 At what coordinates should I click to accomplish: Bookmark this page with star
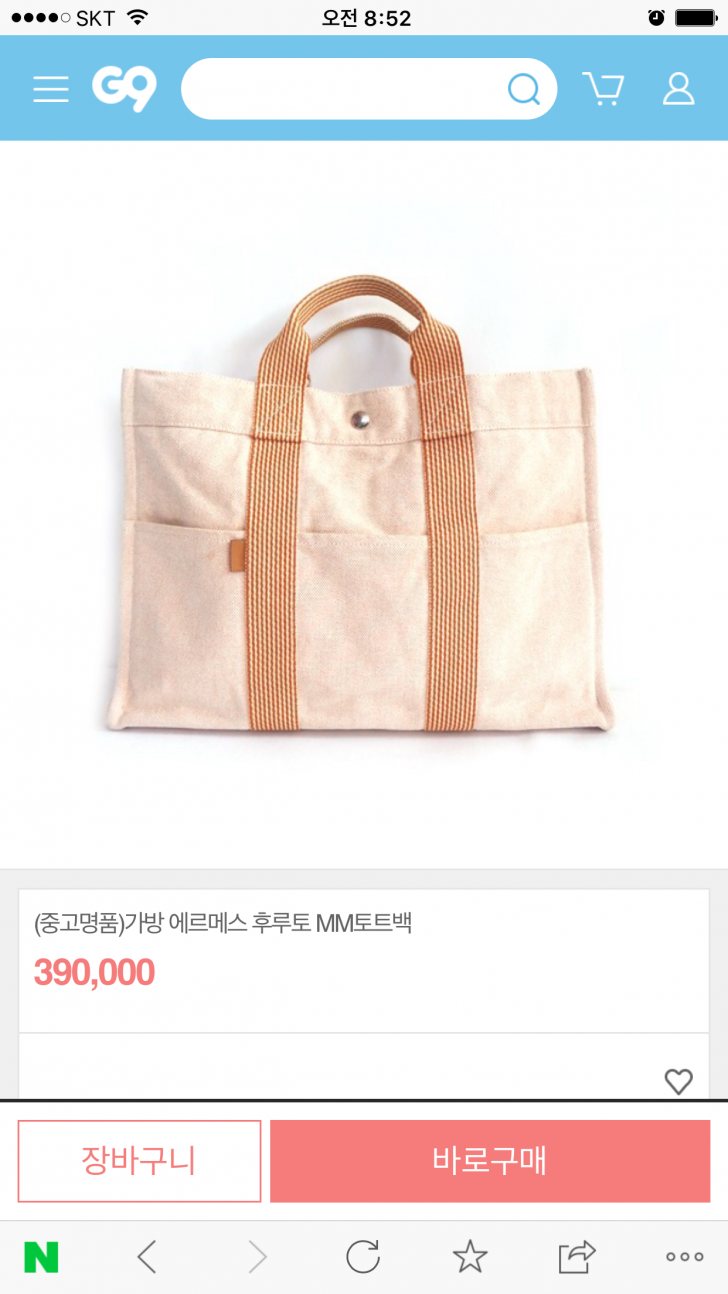470,1257
